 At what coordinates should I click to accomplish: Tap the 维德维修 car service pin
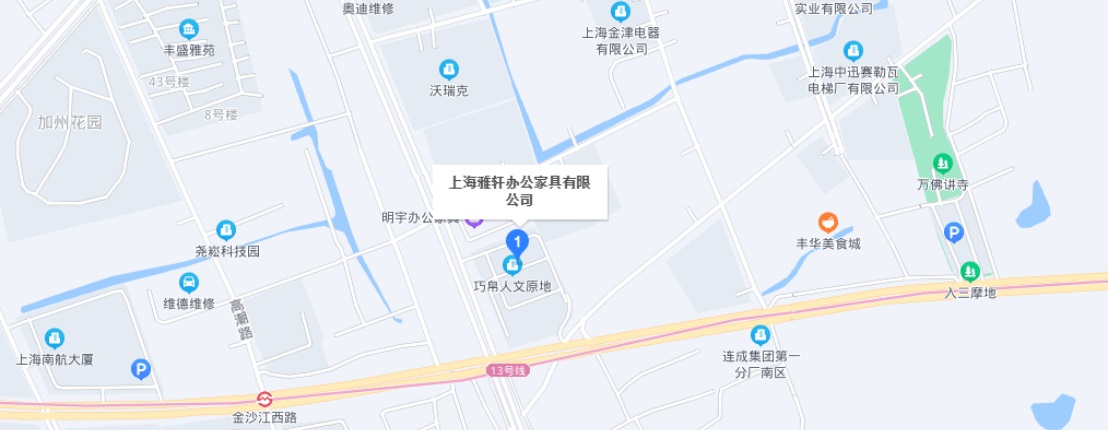coord(189,282)
